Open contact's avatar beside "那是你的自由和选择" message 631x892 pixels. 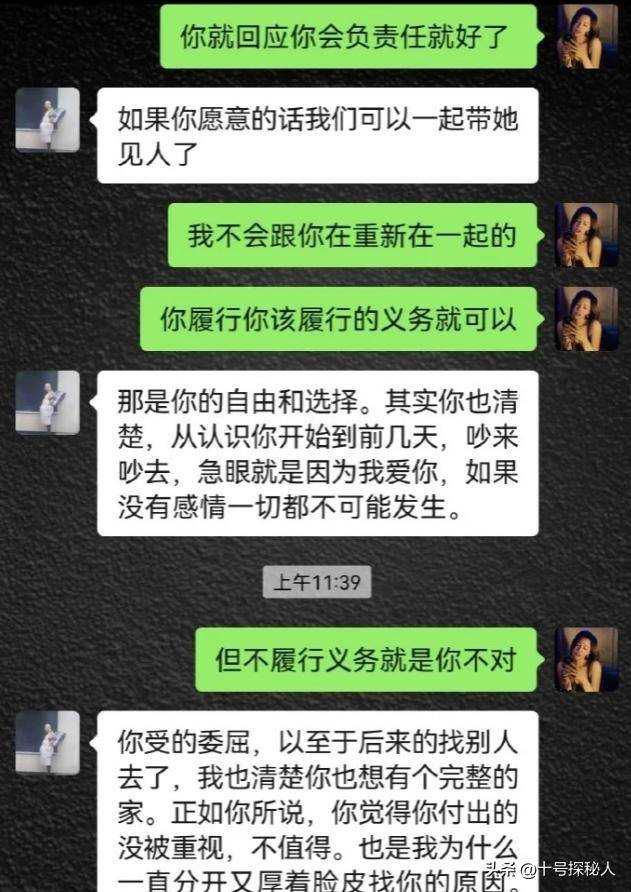coord(47,403)
